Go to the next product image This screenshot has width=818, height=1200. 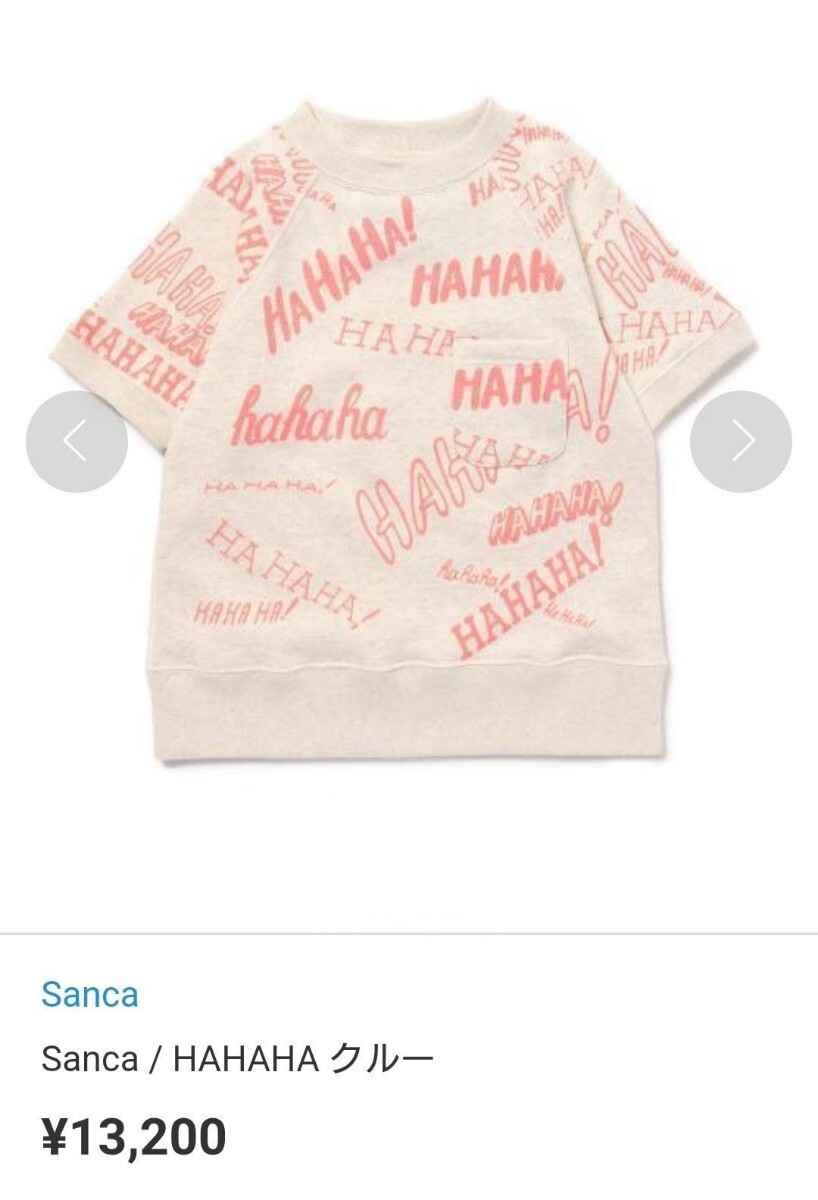741,441
